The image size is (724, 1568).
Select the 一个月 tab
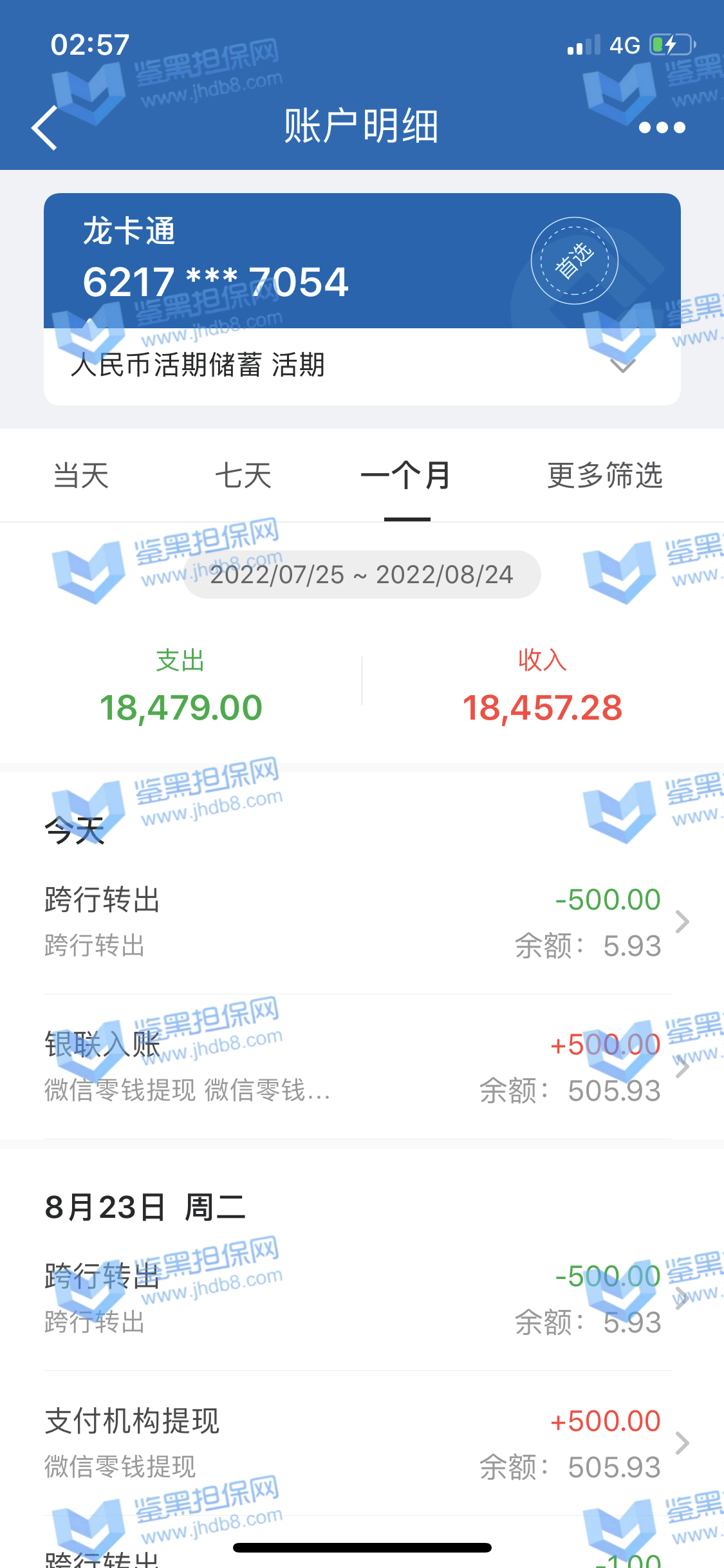point(406,476)
